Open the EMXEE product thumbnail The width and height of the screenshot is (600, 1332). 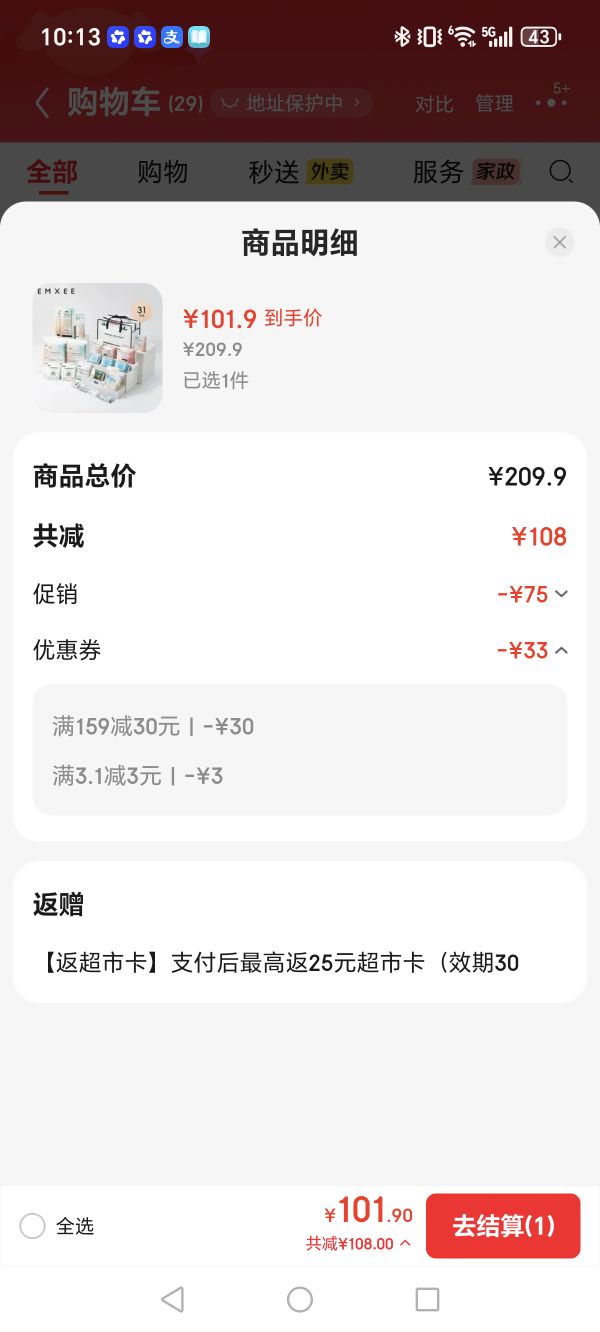97,348
